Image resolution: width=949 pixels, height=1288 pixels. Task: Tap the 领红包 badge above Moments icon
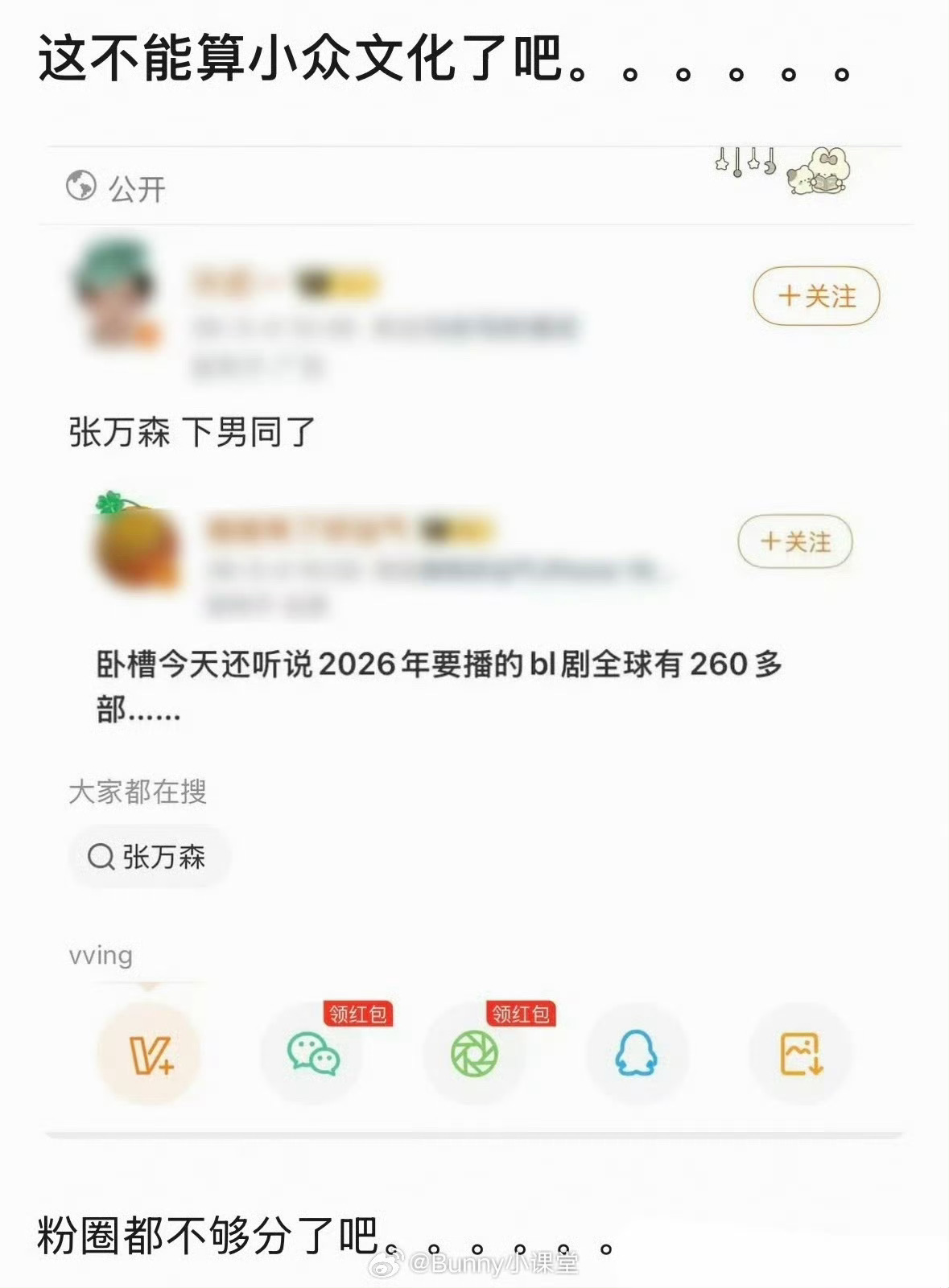520,1014
